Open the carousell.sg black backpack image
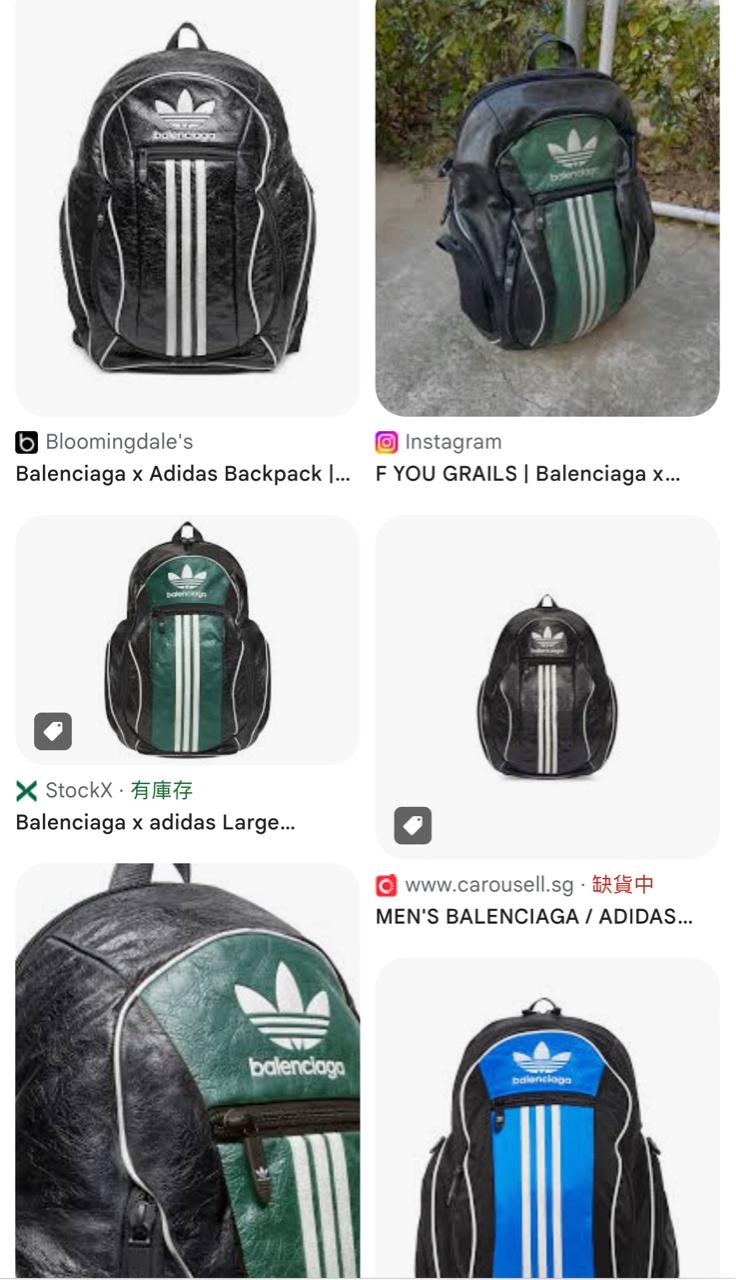 (547, 687)
